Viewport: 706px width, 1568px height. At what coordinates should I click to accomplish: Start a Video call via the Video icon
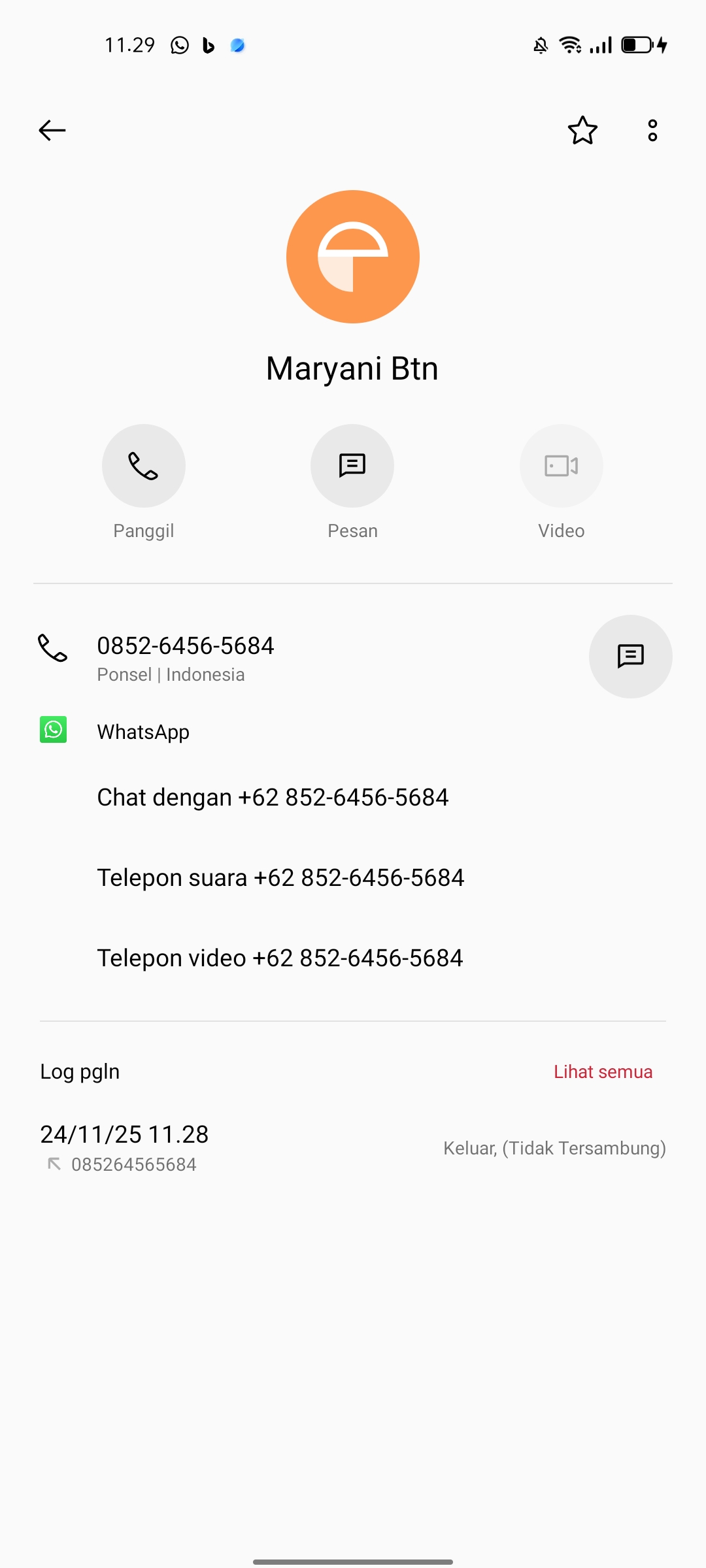561,465
